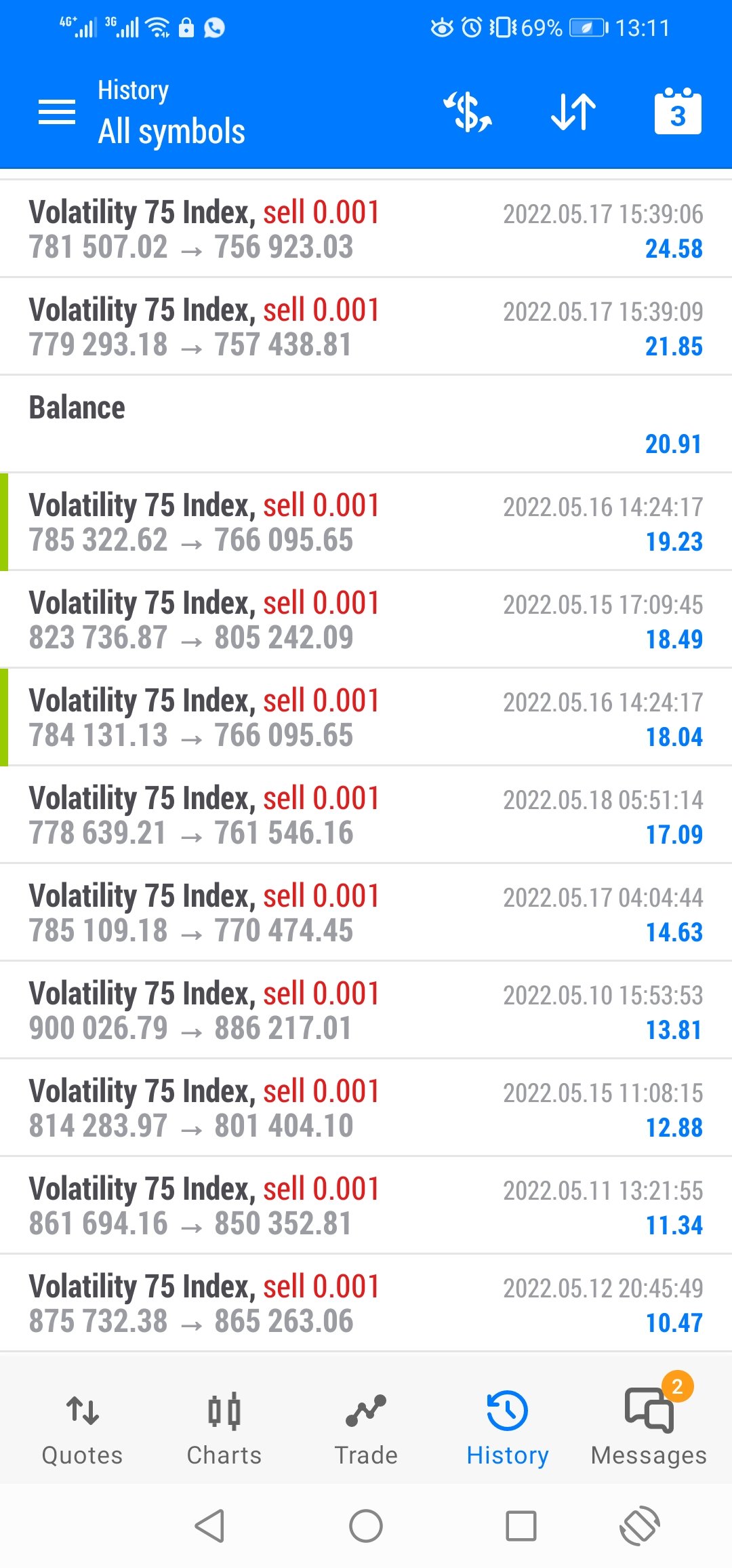732x1568 pixels.
Task: Go back using system back button
Action: (210, 1526)
